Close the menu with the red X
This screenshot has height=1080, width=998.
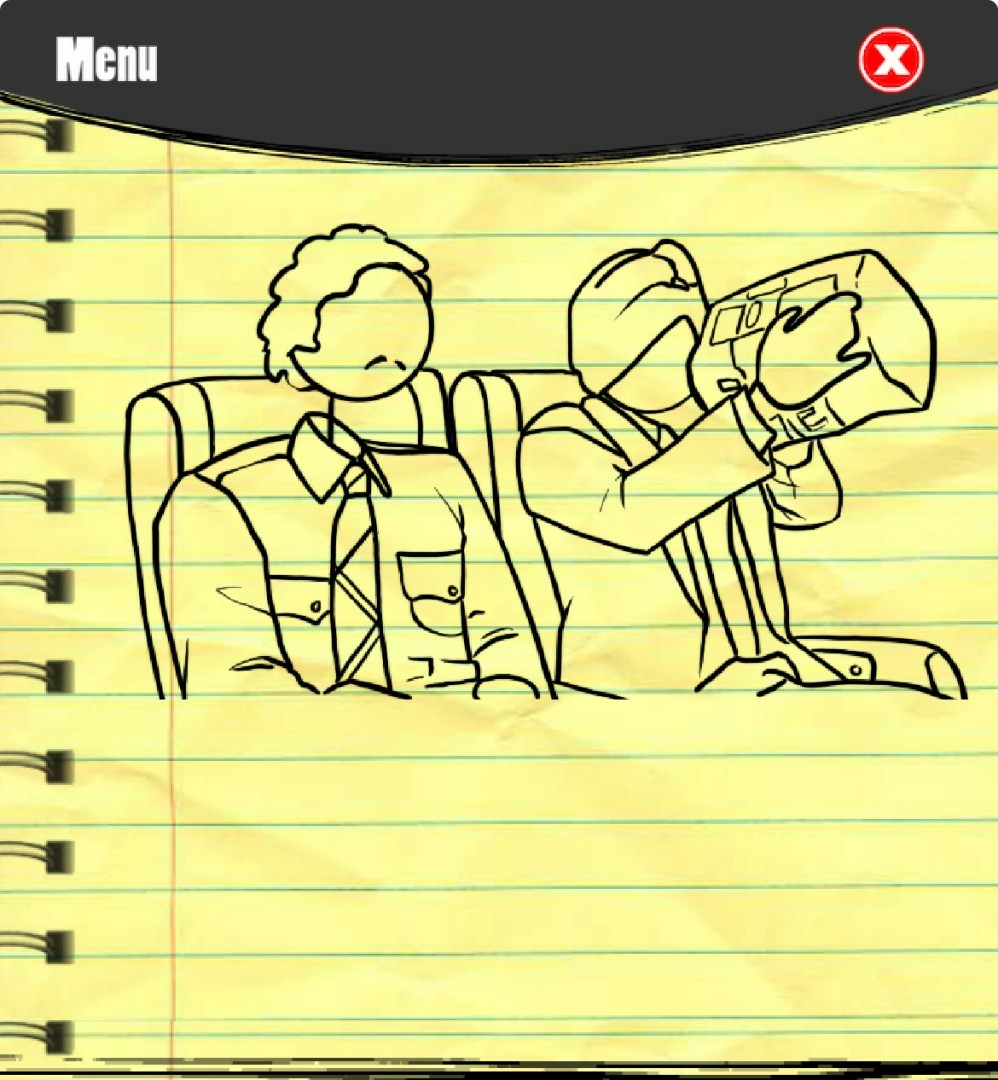(x=889, y=61)
